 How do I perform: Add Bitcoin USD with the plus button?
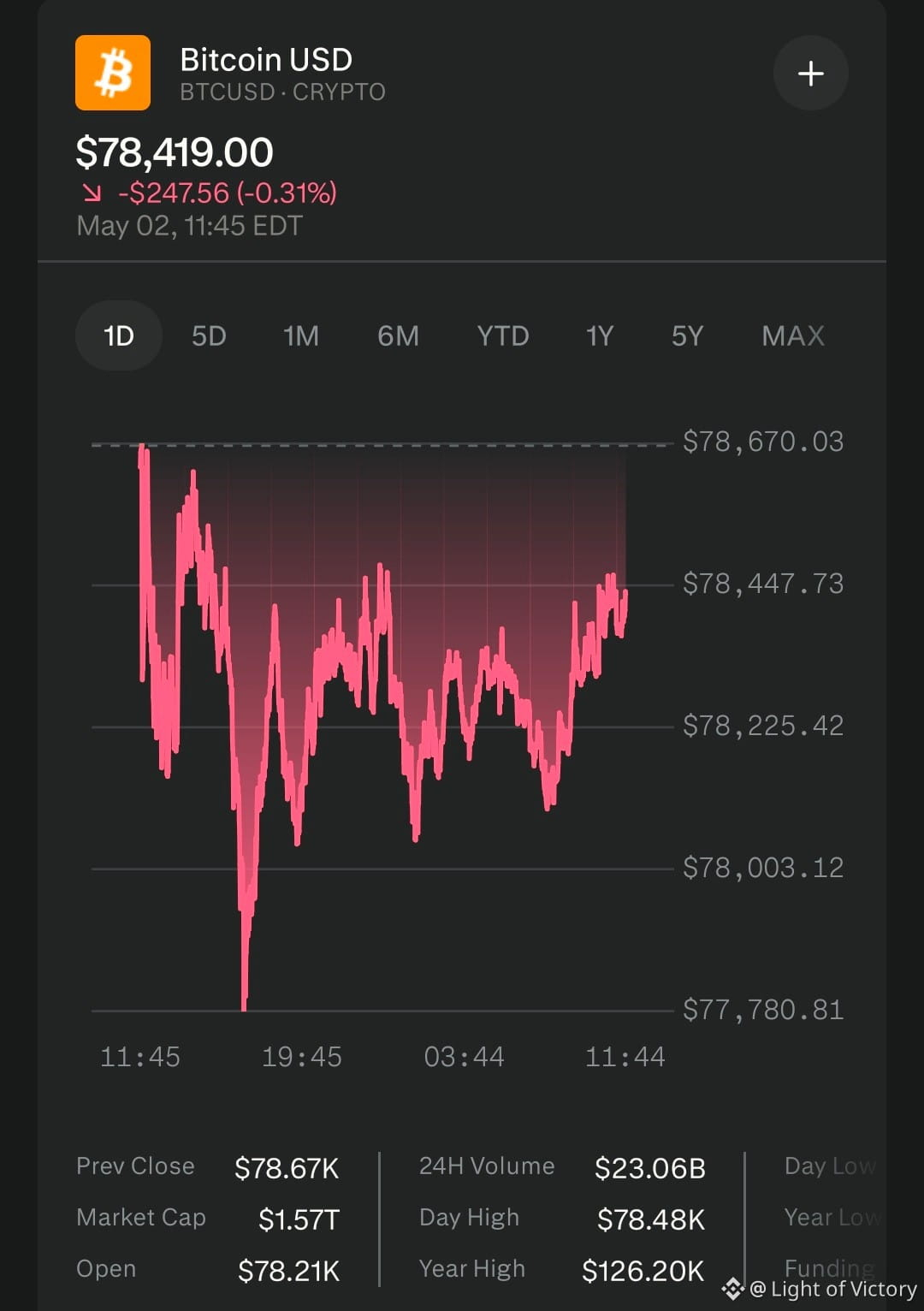(x=810, y=74)
